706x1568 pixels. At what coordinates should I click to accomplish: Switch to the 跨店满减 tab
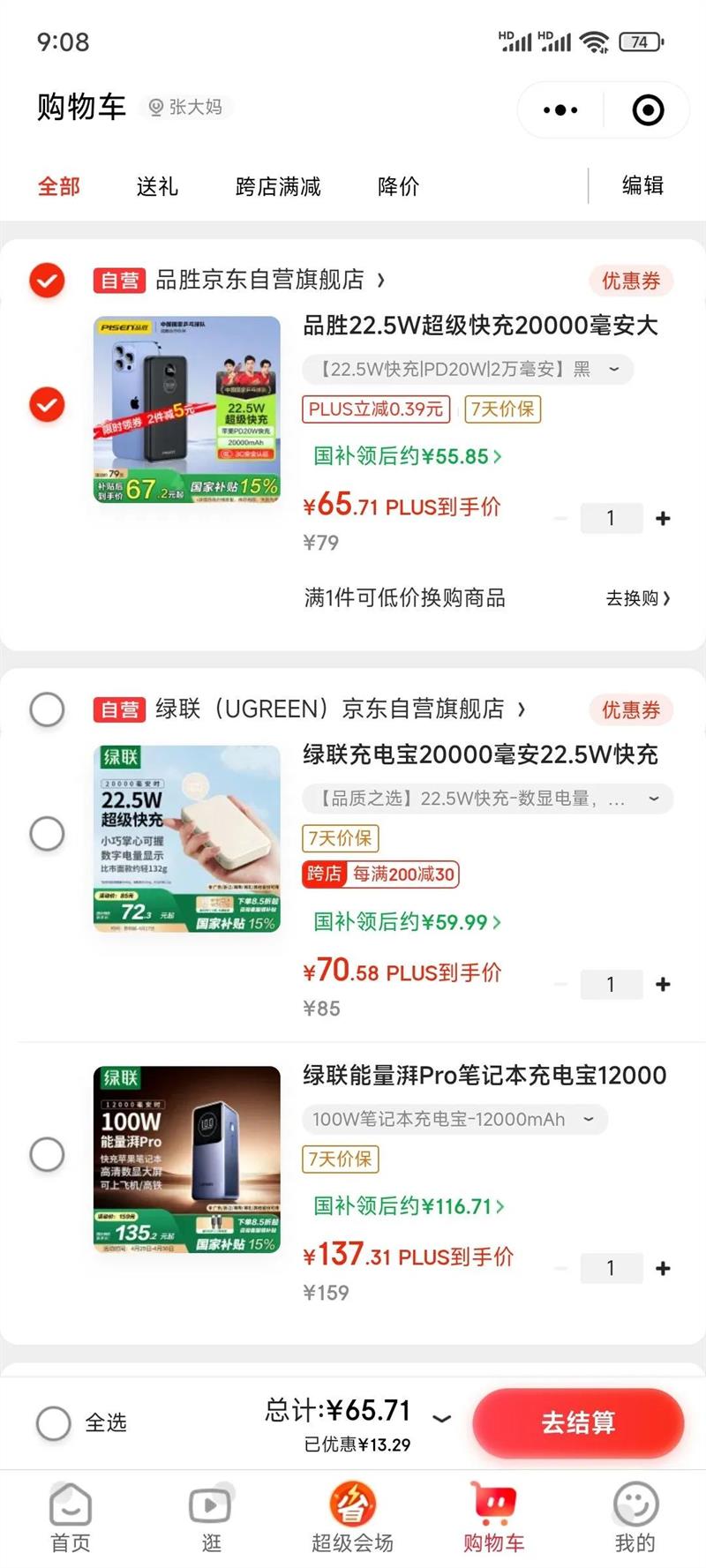click(x=278, y=186)
